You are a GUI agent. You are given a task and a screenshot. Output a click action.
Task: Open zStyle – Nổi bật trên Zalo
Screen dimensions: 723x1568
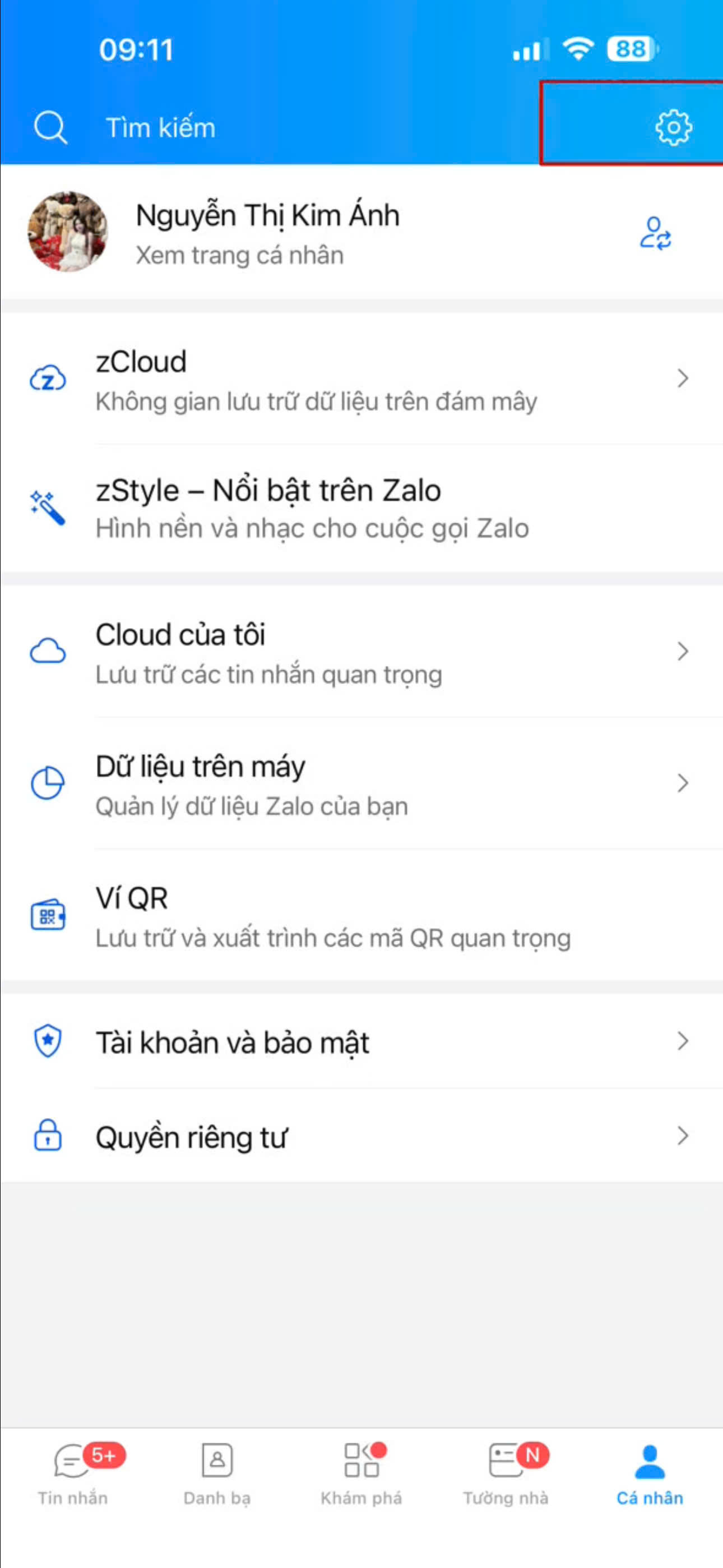click(x=361, y=508)
